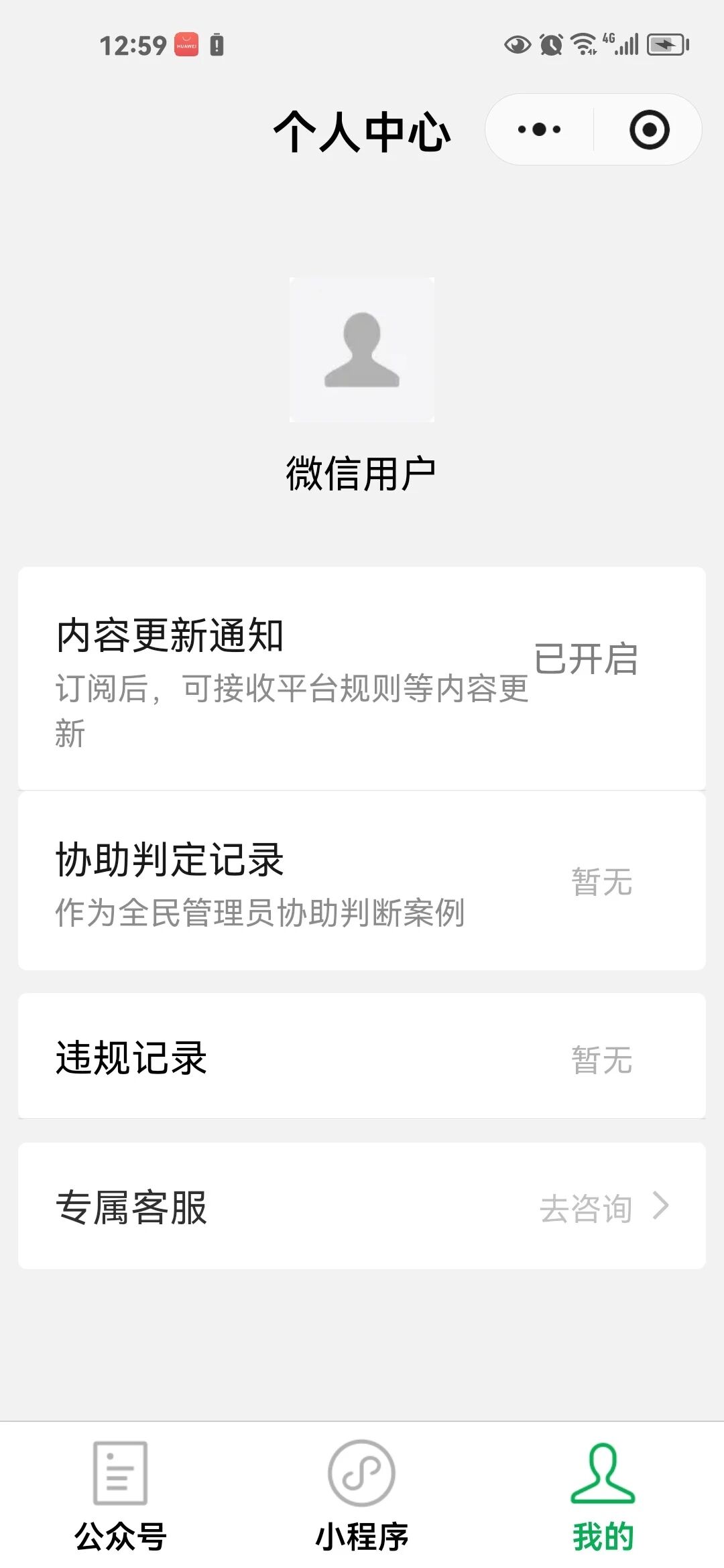View 违规记录 row
Screen dimensions: 724x1568
point(362,1057)
